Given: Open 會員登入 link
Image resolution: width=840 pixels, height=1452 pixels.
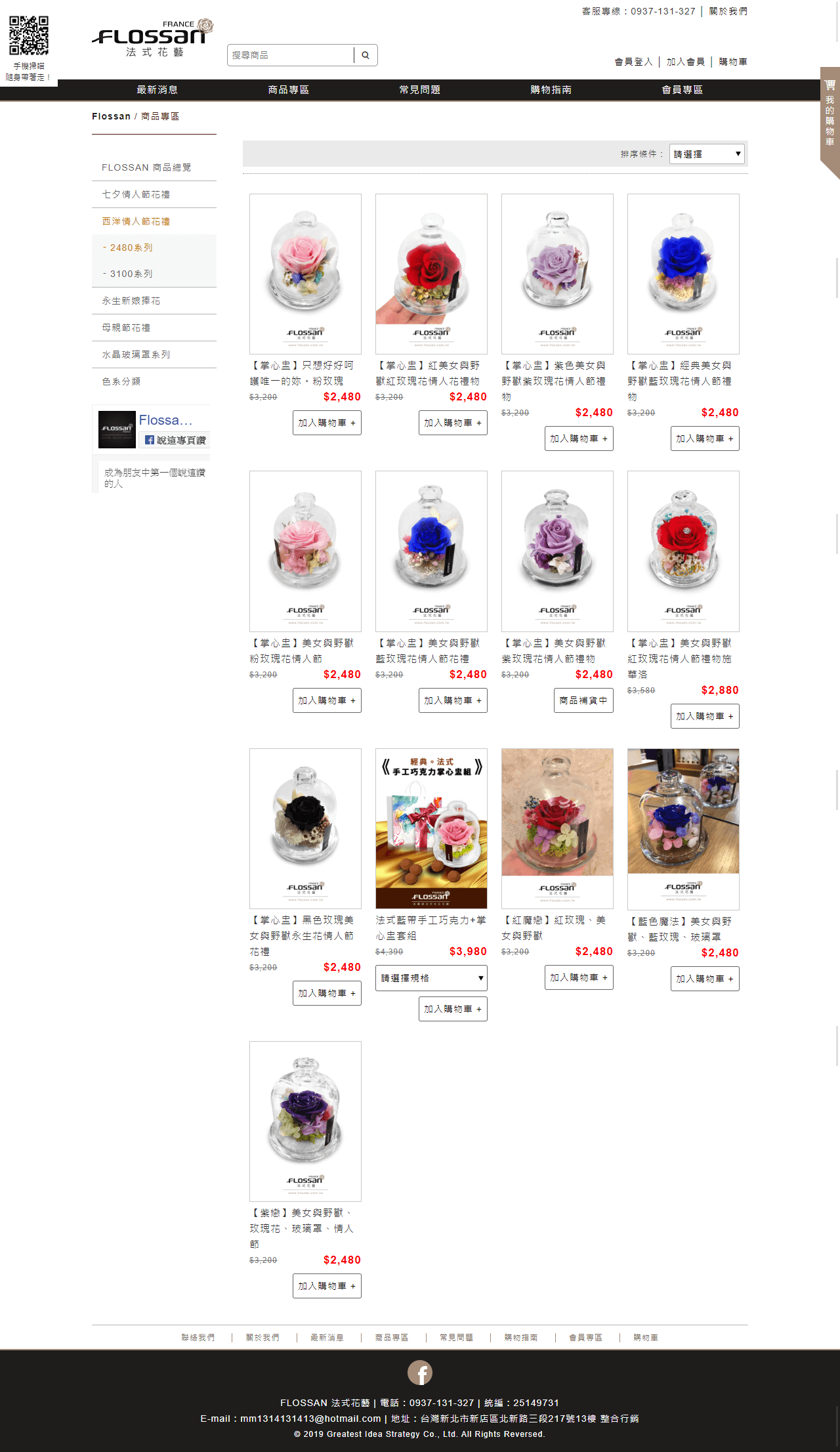Looking at the screenshot, I should [633, 62].
